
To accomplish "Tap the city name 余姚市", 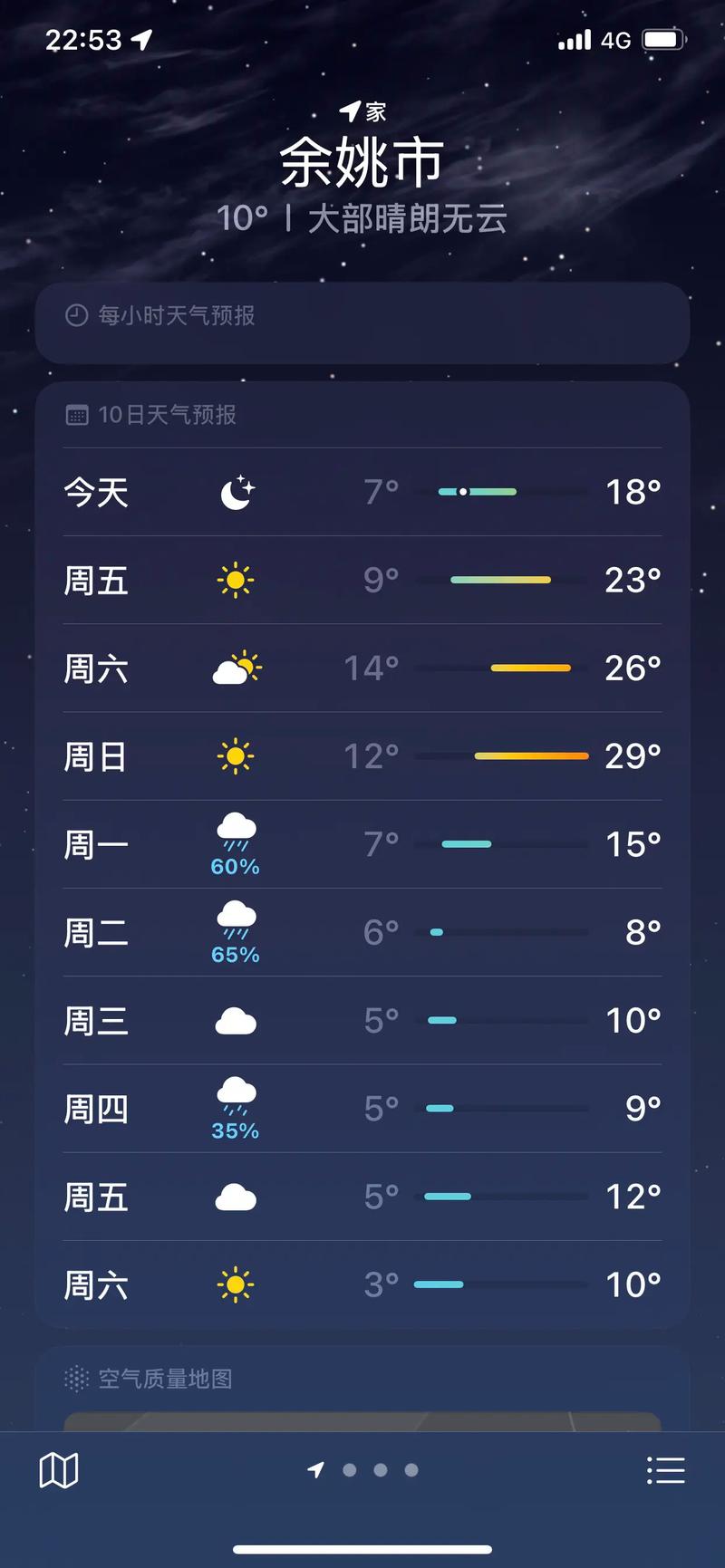I will click(x=362, y=161).
